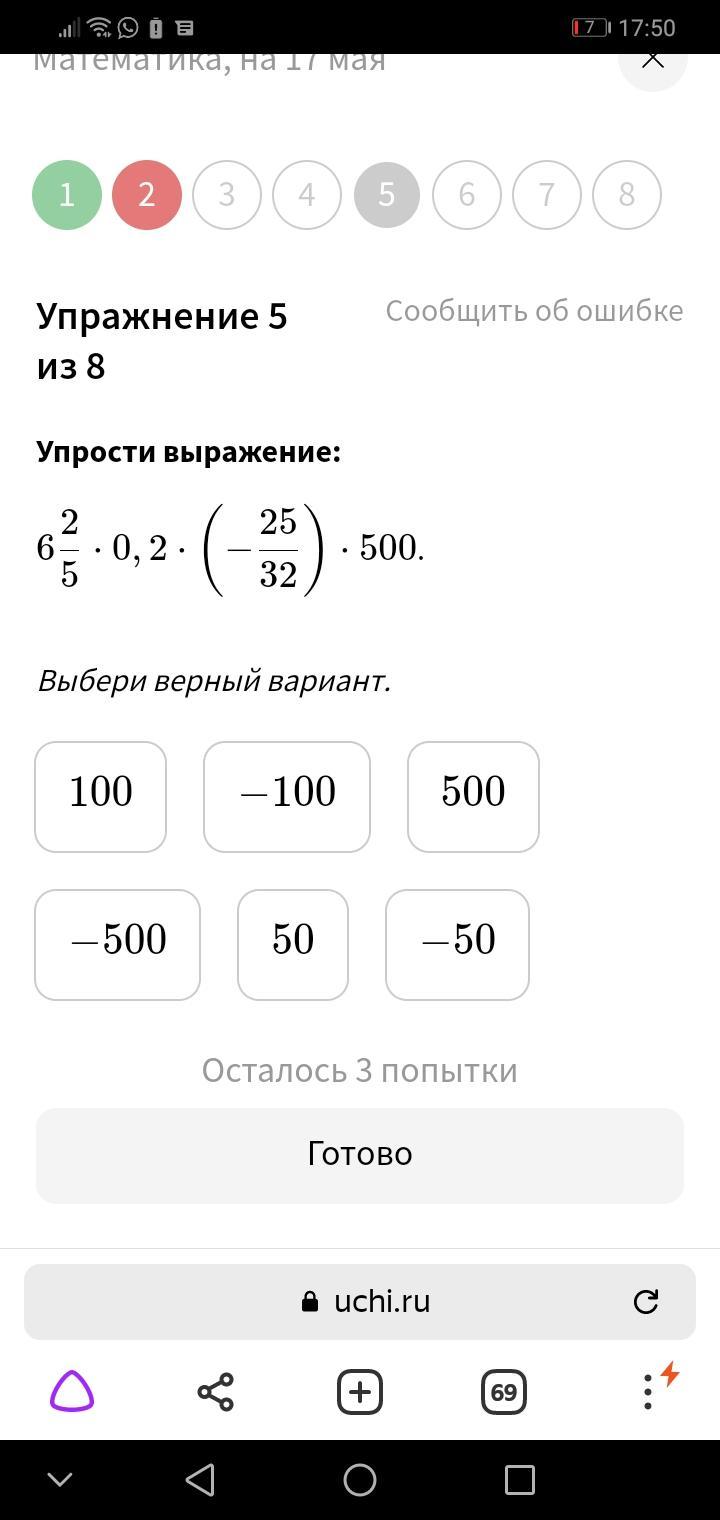Share the current page
720x1520 pixels.
click(x=215, y=1392)
